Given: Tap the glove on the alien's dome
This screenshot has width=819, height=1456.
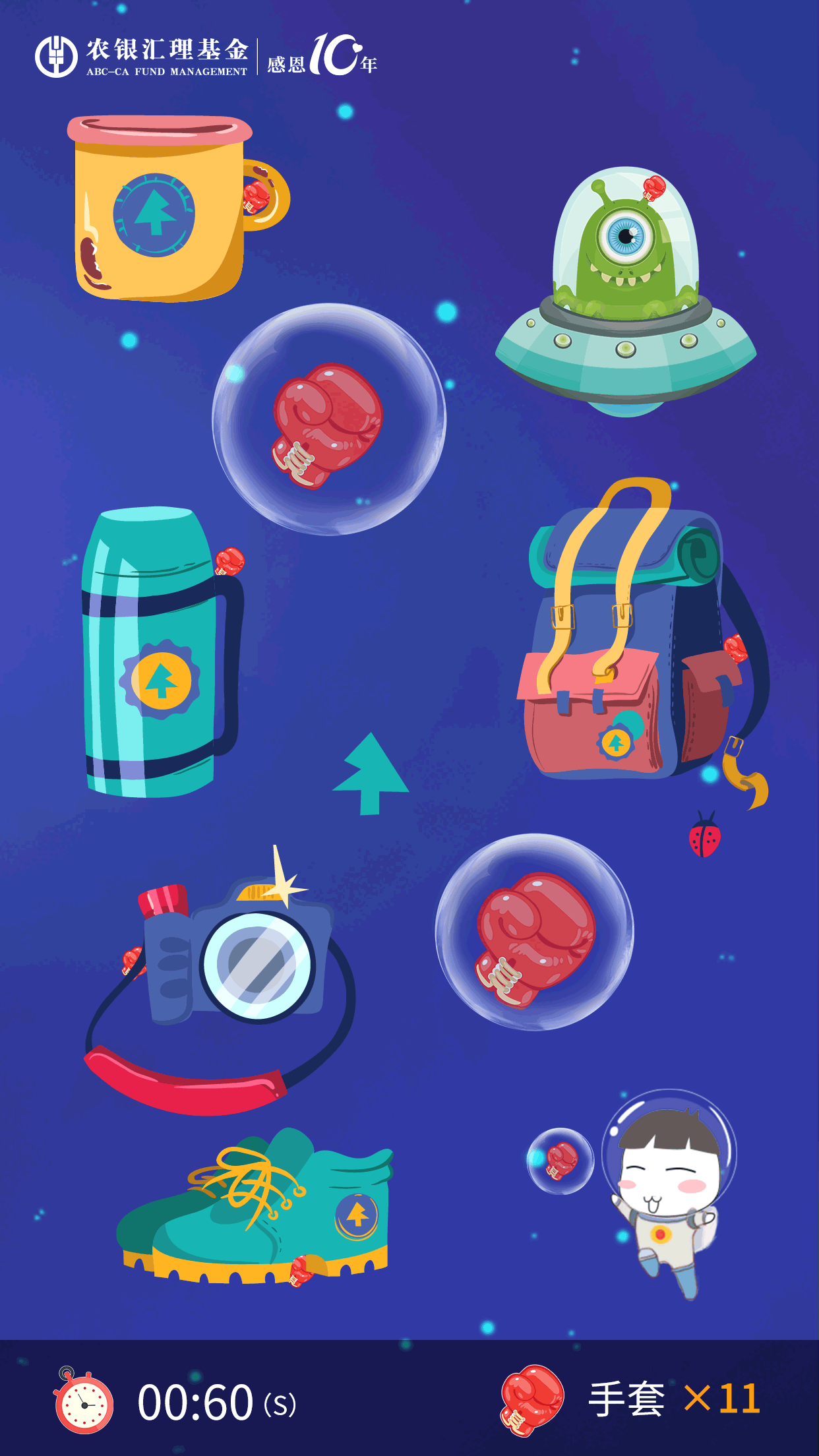Looking at the screenshot, I should tap(653, 188).
